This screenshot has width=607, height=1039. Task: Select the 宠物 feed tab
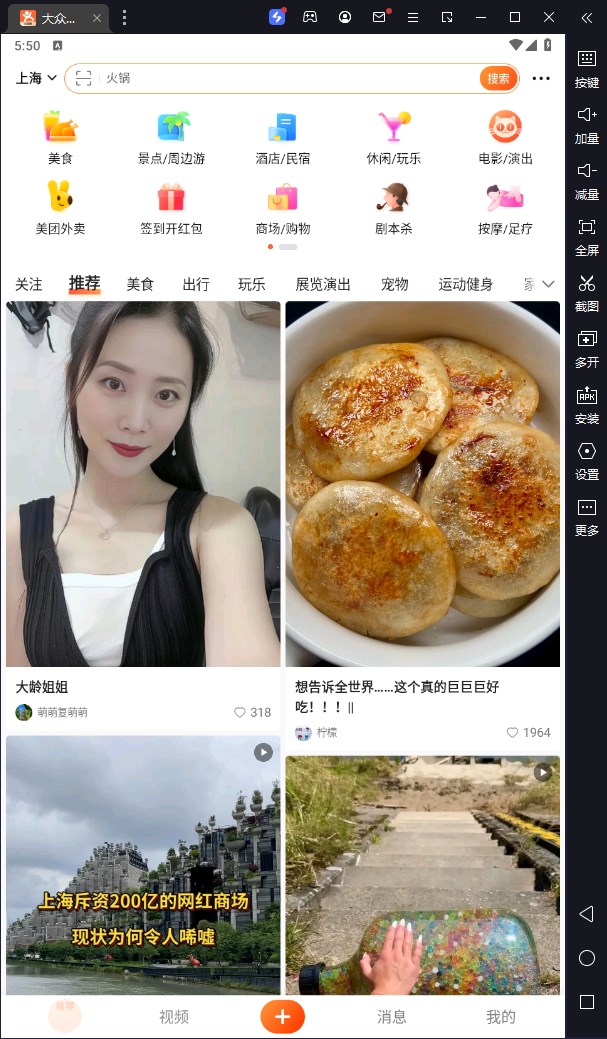(395, 284)
